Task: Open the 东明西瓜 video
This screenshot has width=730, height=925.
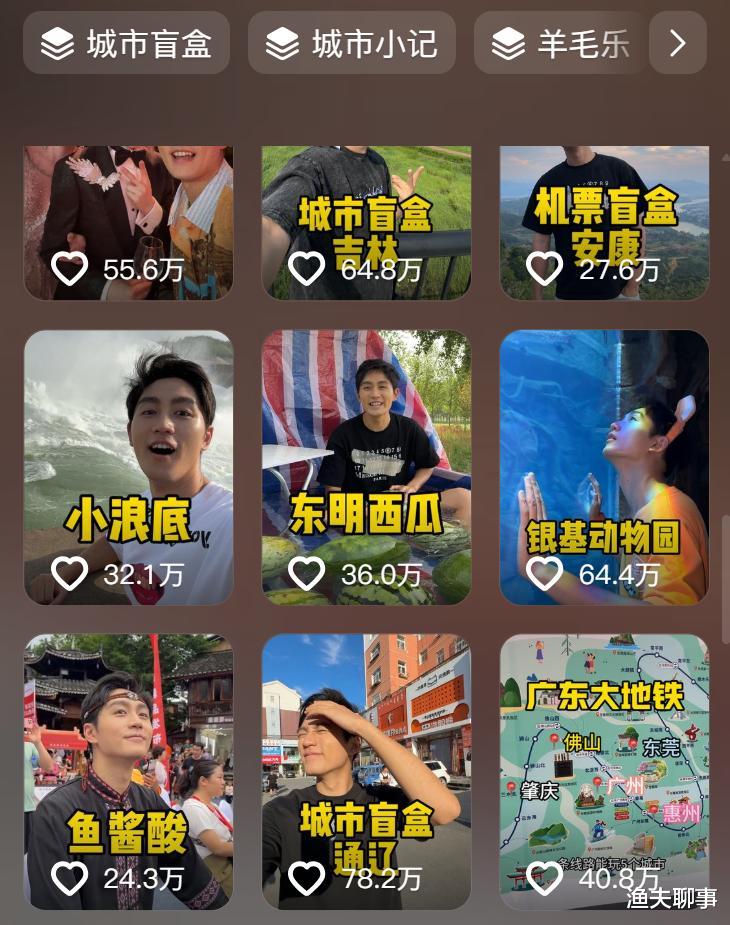Action: click(366, 467)
